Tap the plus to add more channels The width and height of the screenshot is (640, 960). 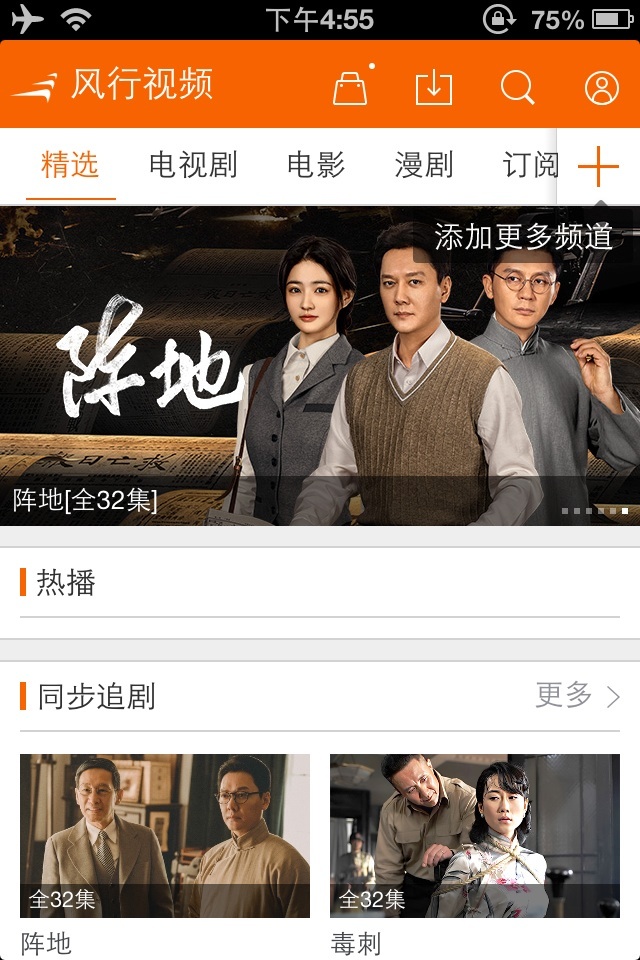pyautogui.click(x=599, y=165)
